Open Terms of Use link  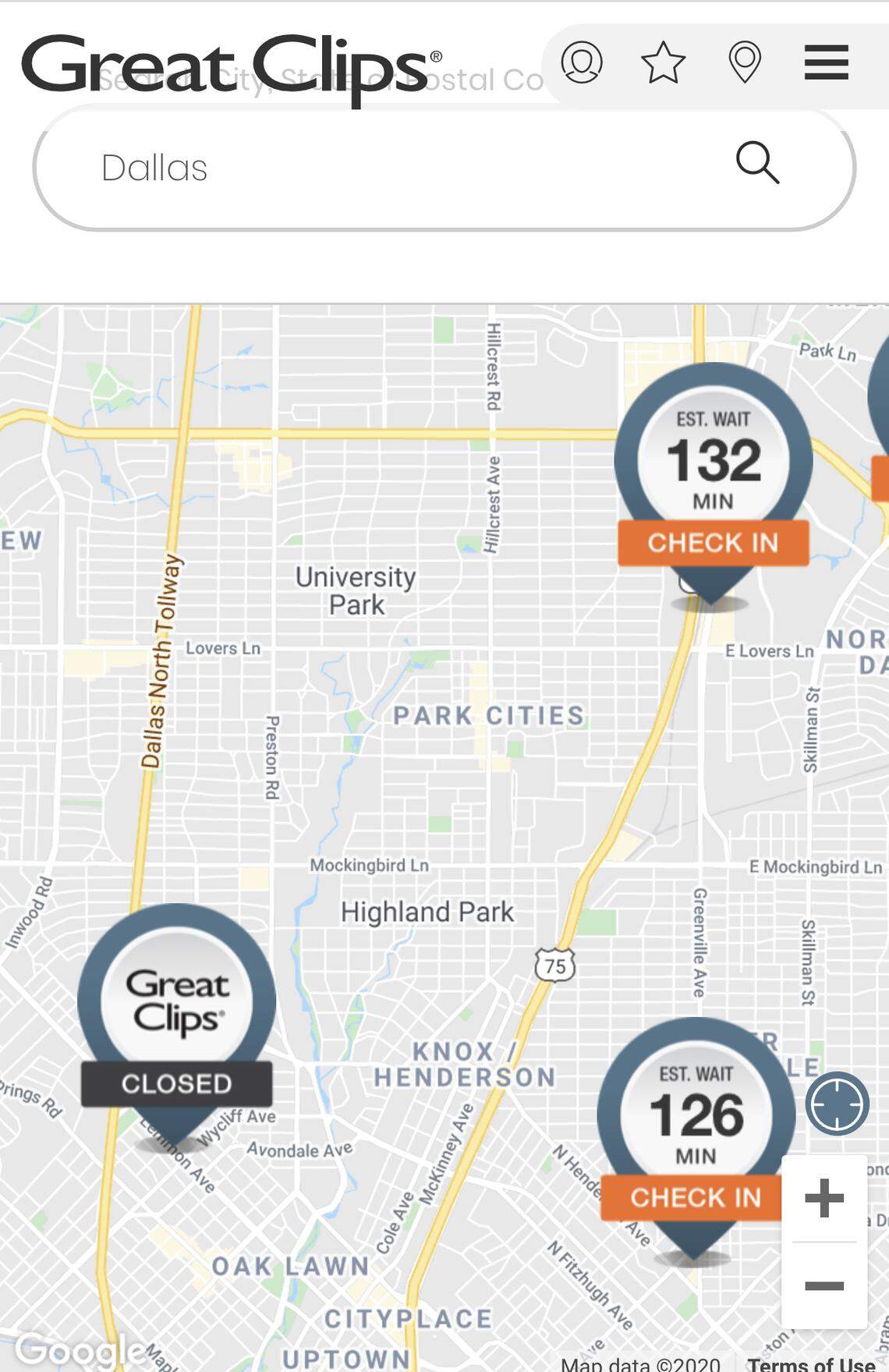coord(811,1363)
